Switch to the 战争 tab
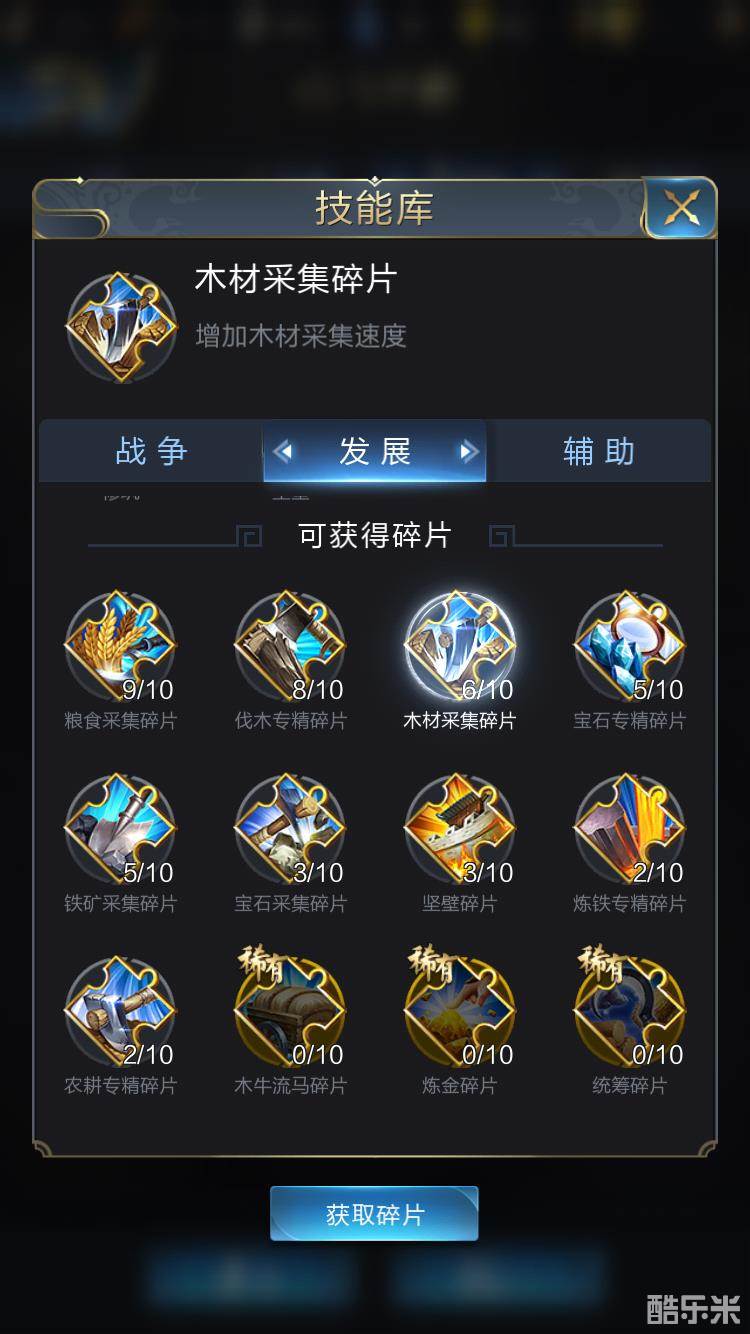 pos(151,452)
